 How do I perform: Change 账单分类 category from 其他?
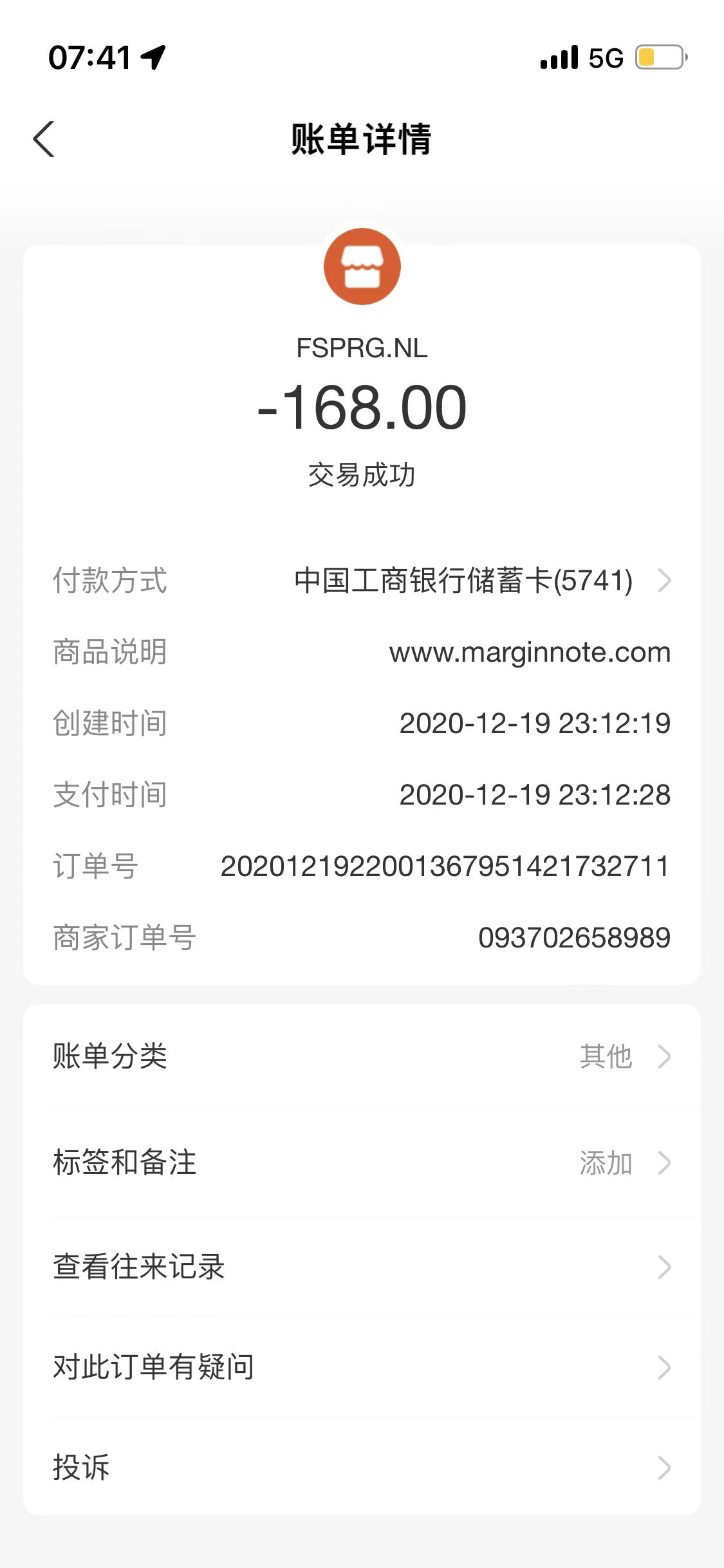click(x=362, y=1056)
